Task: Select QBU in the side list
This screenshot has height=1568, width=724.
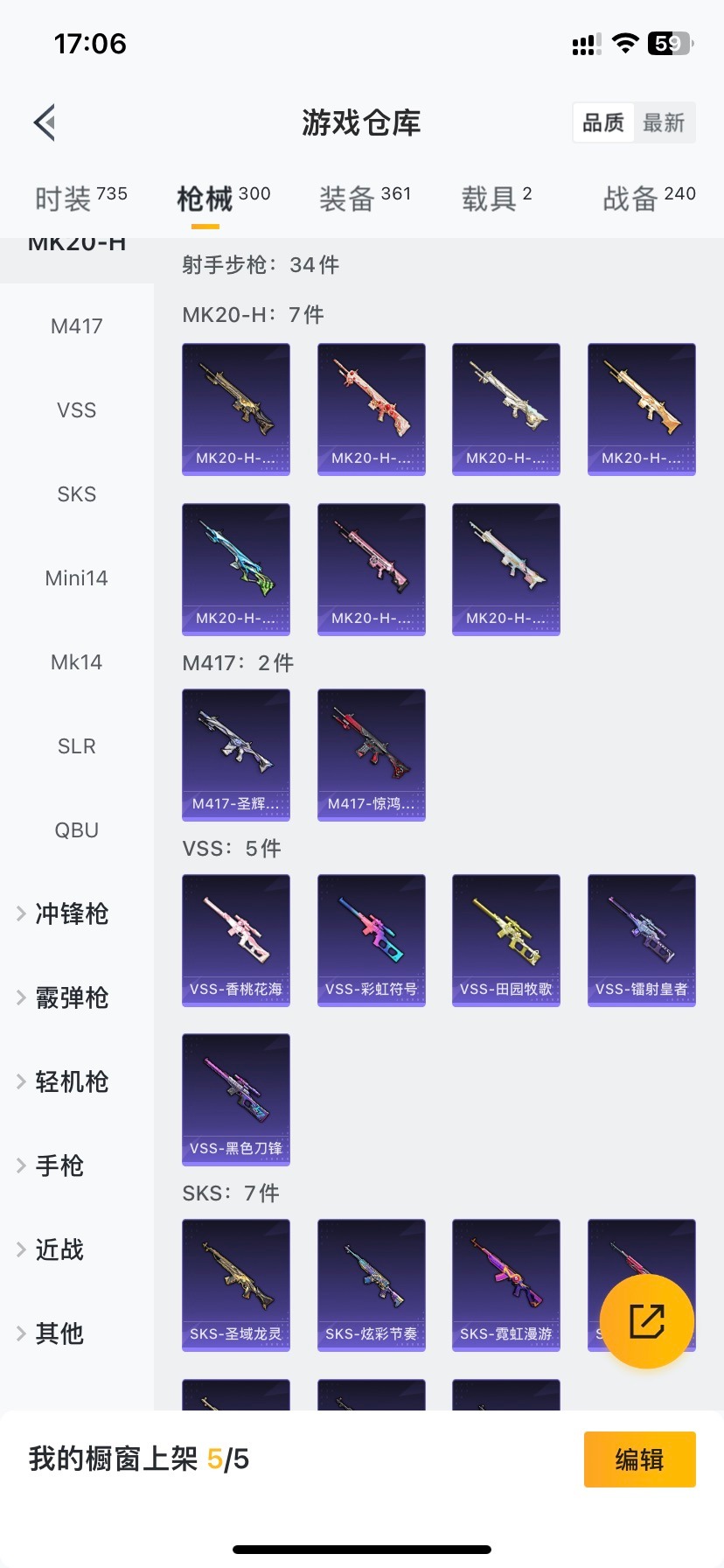Action: pyautogui.click(x=77, y=830)
